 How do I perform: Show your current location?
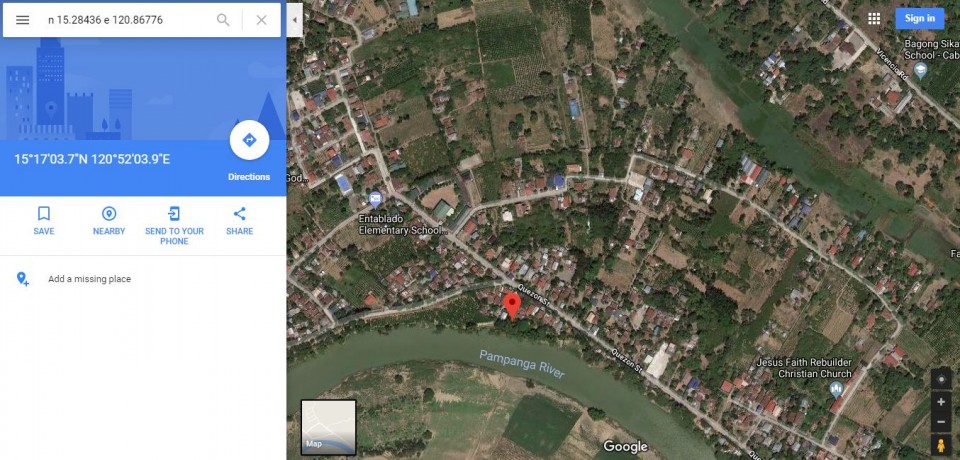(x=941, y=380)
